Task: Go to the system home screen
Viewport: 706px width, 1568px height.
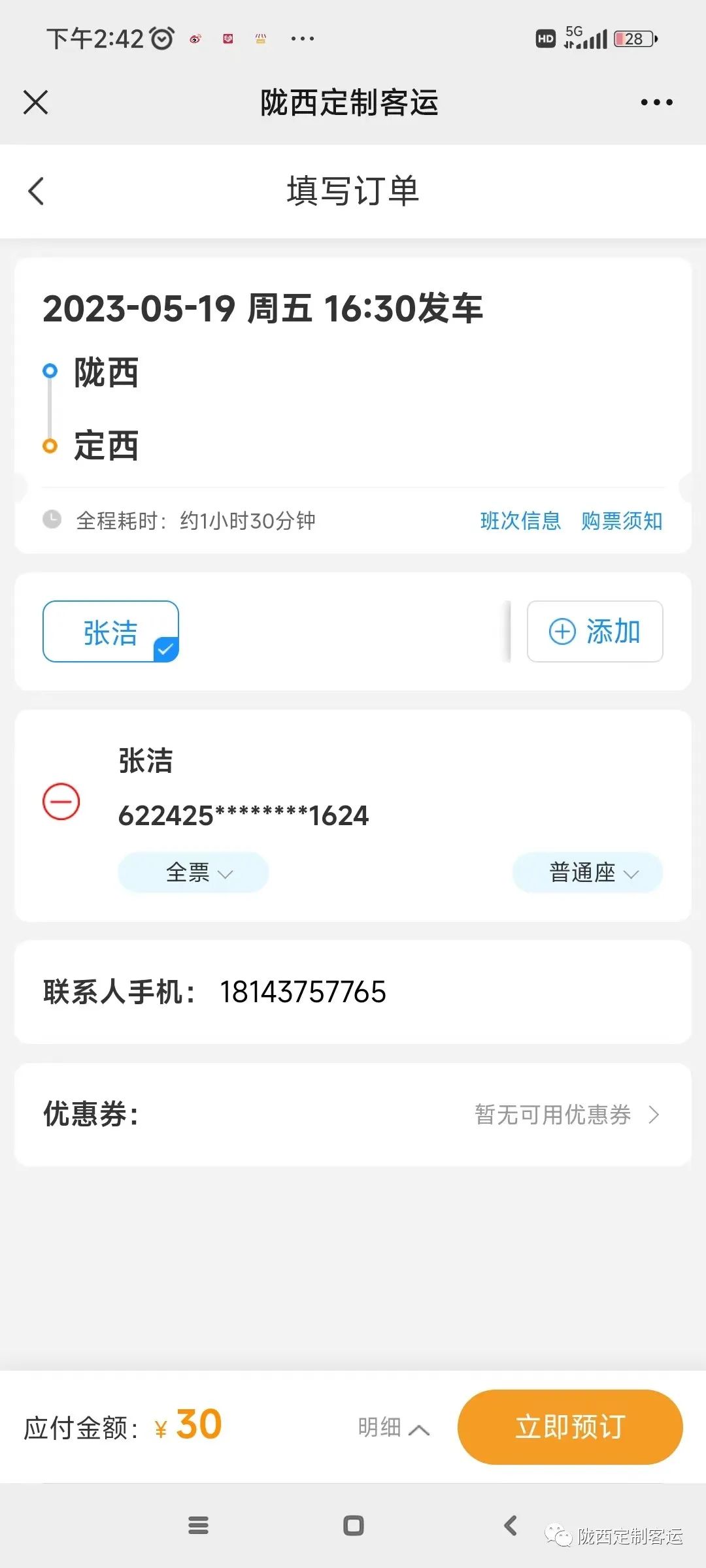Action: (354, 1526)
